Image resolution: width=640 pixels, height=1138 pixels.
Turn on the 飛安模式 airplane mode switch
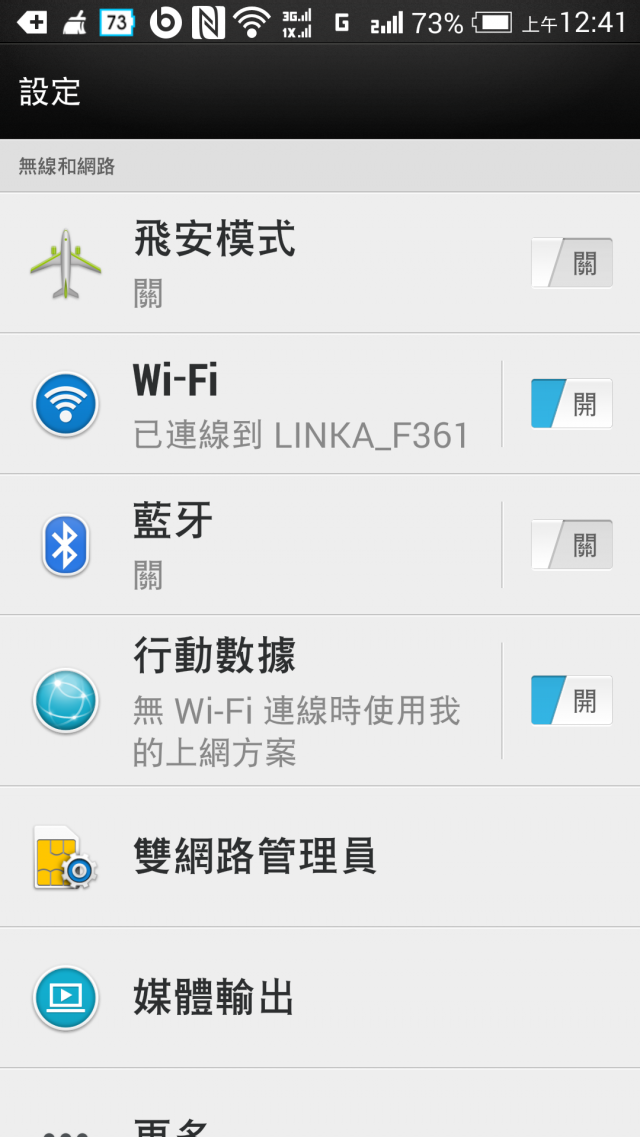[x=572, y=263]
